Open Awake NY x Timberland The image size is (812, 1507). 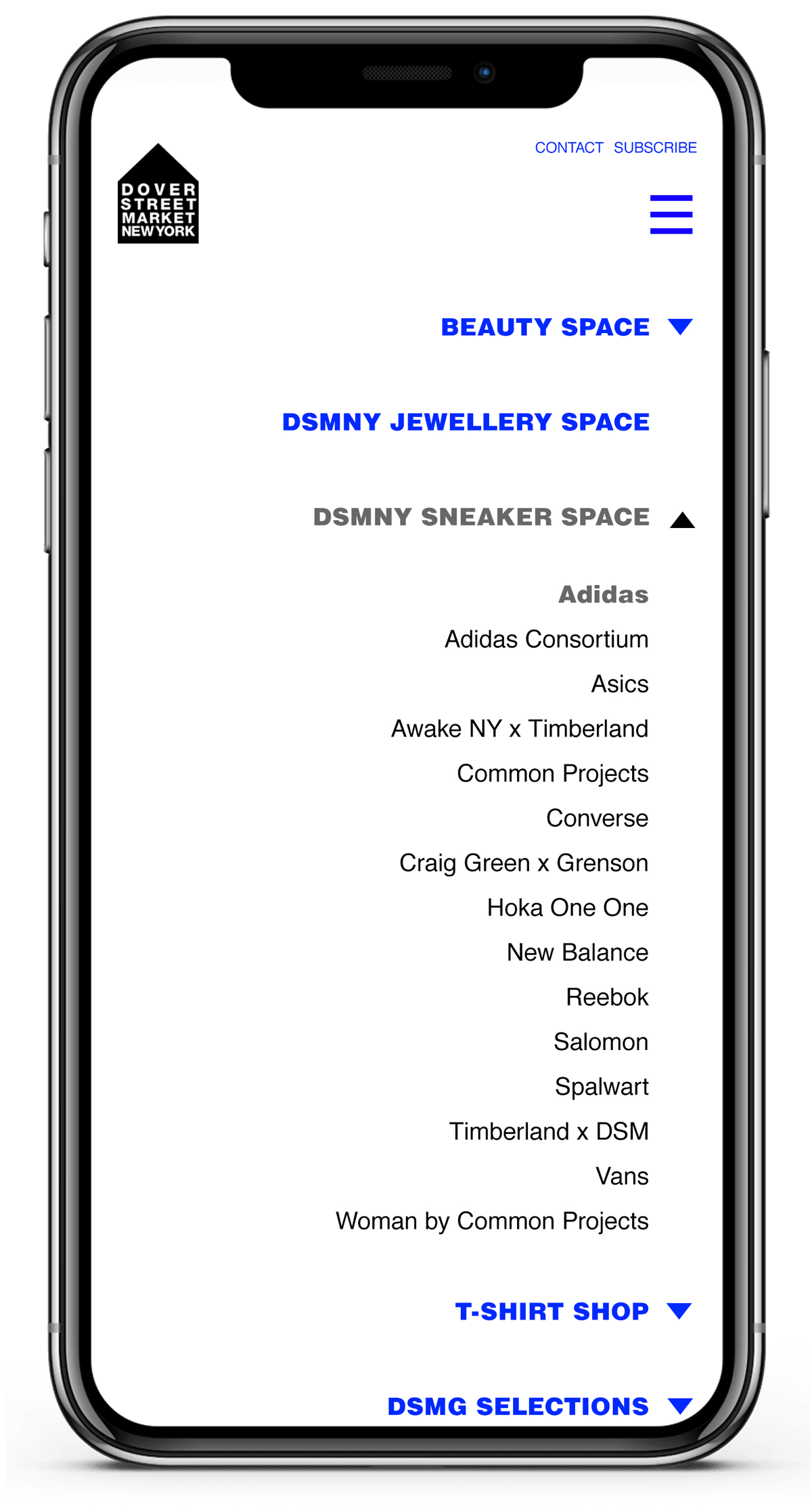coord(519,728)
